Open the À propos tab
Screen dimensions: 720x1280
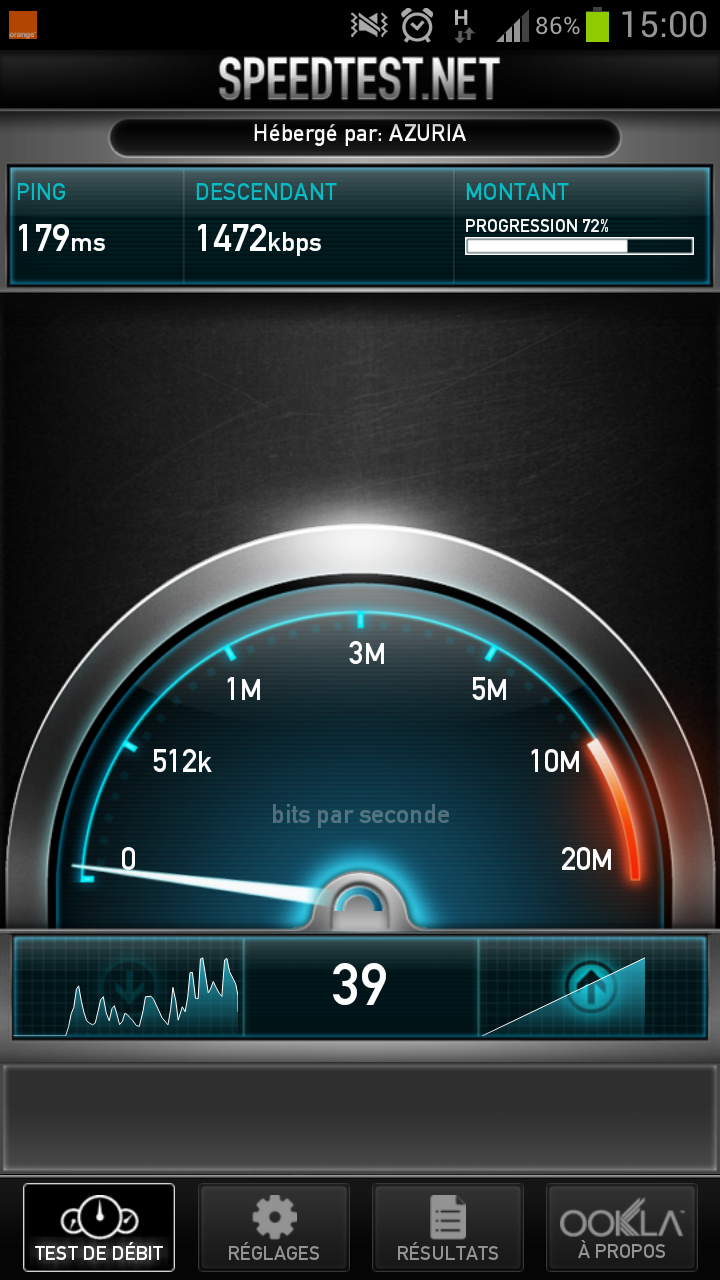coord(621,1228)
